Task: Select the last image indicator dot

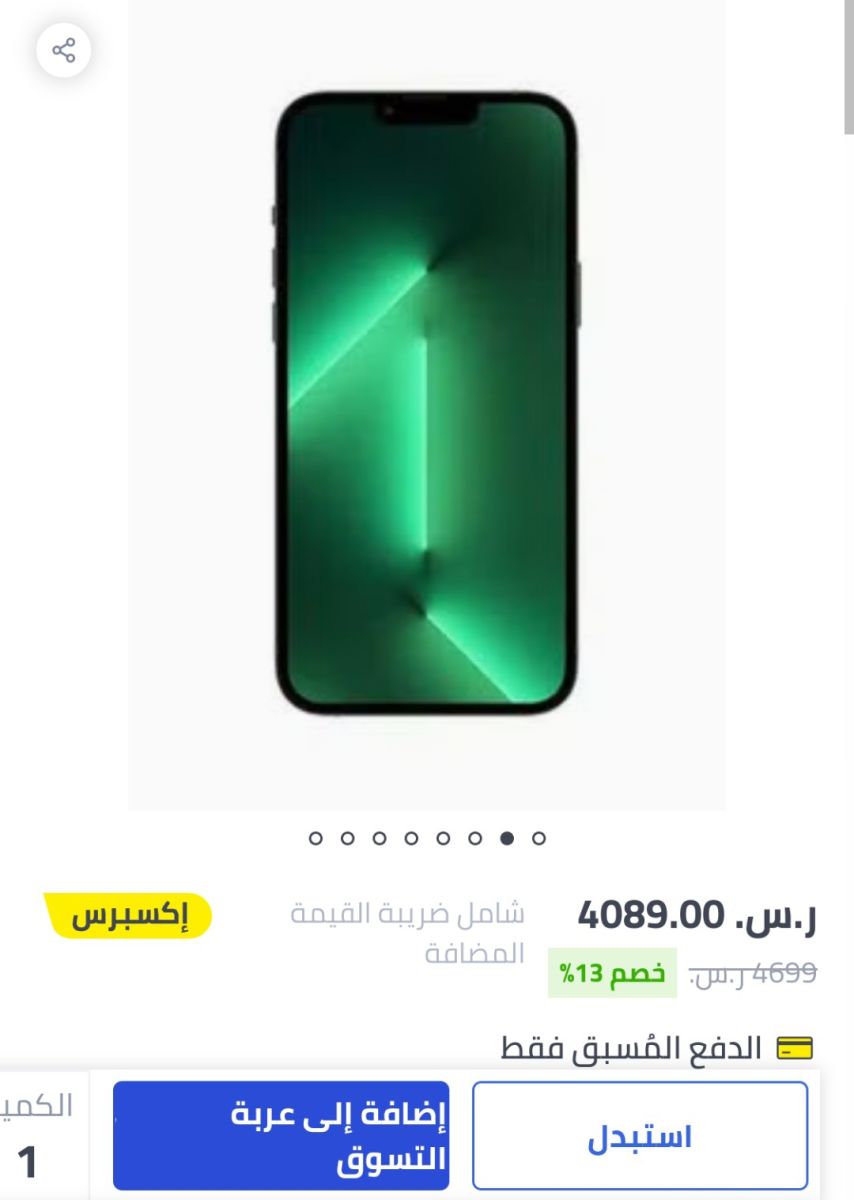Action: point(539,838)
